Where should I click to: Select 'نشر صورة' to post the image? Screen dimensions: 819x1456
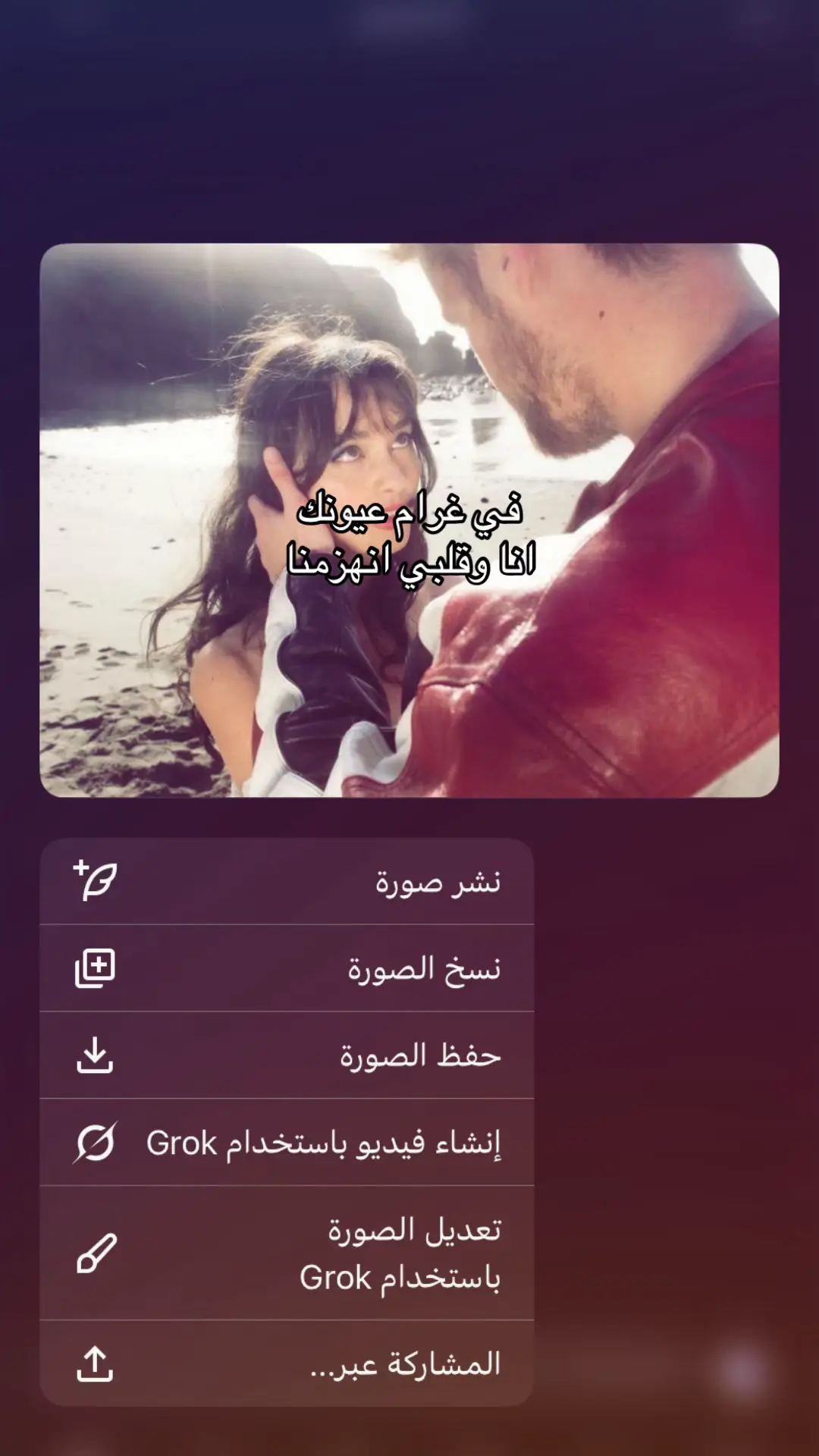tap(287, 881)
